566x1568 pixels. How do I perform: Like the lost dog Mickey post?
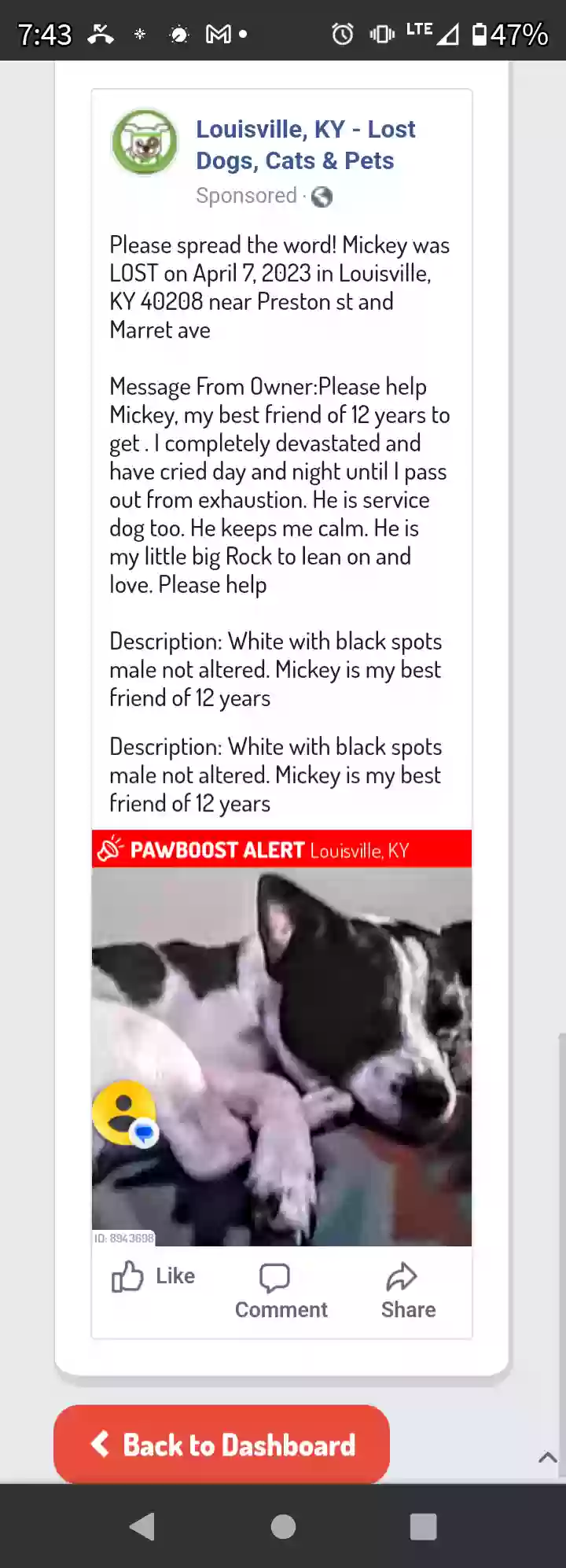(153, 1276)
